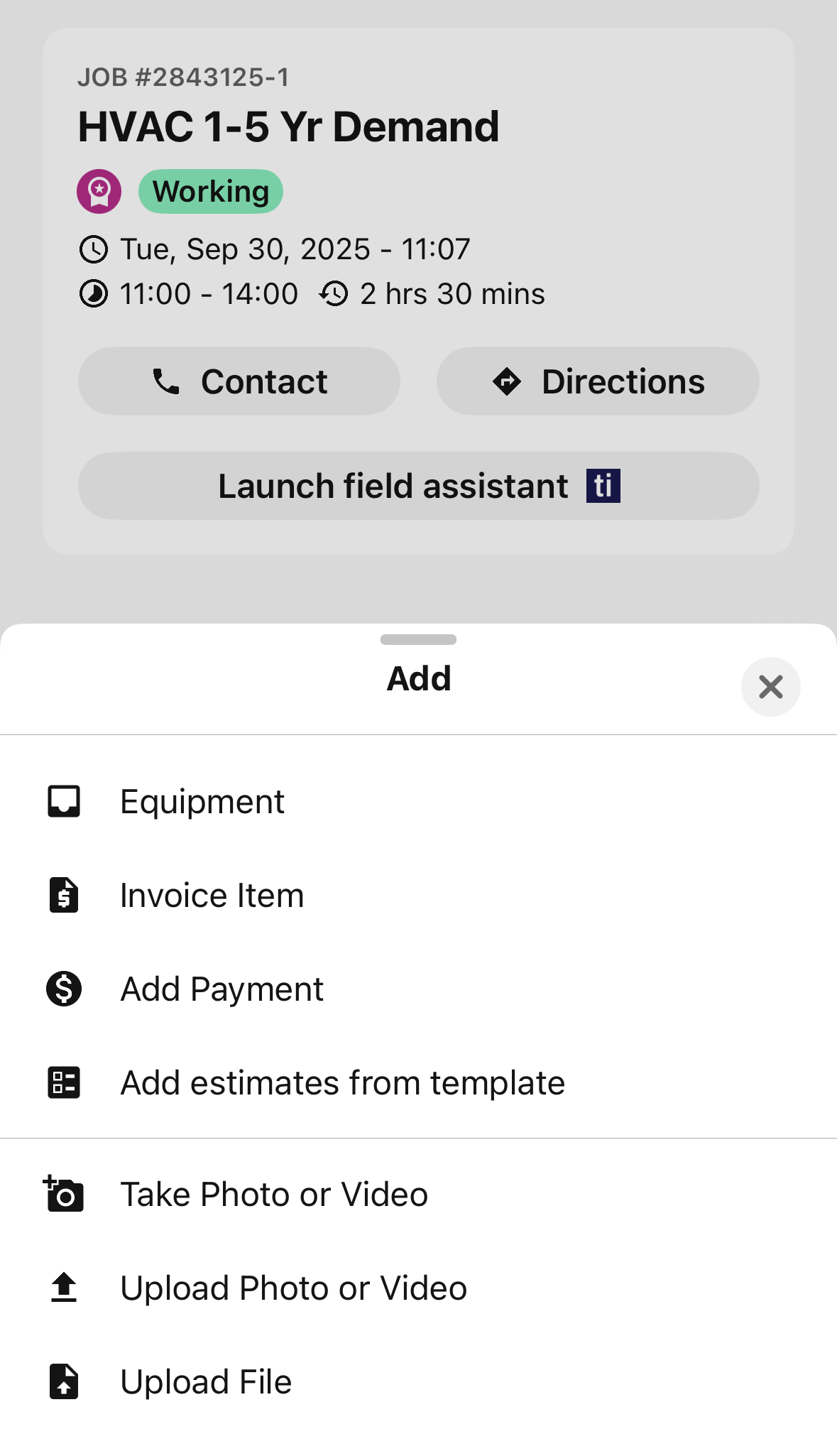
Task: Tap Upload Photo or Video
Action: (x=293, y=1288)
